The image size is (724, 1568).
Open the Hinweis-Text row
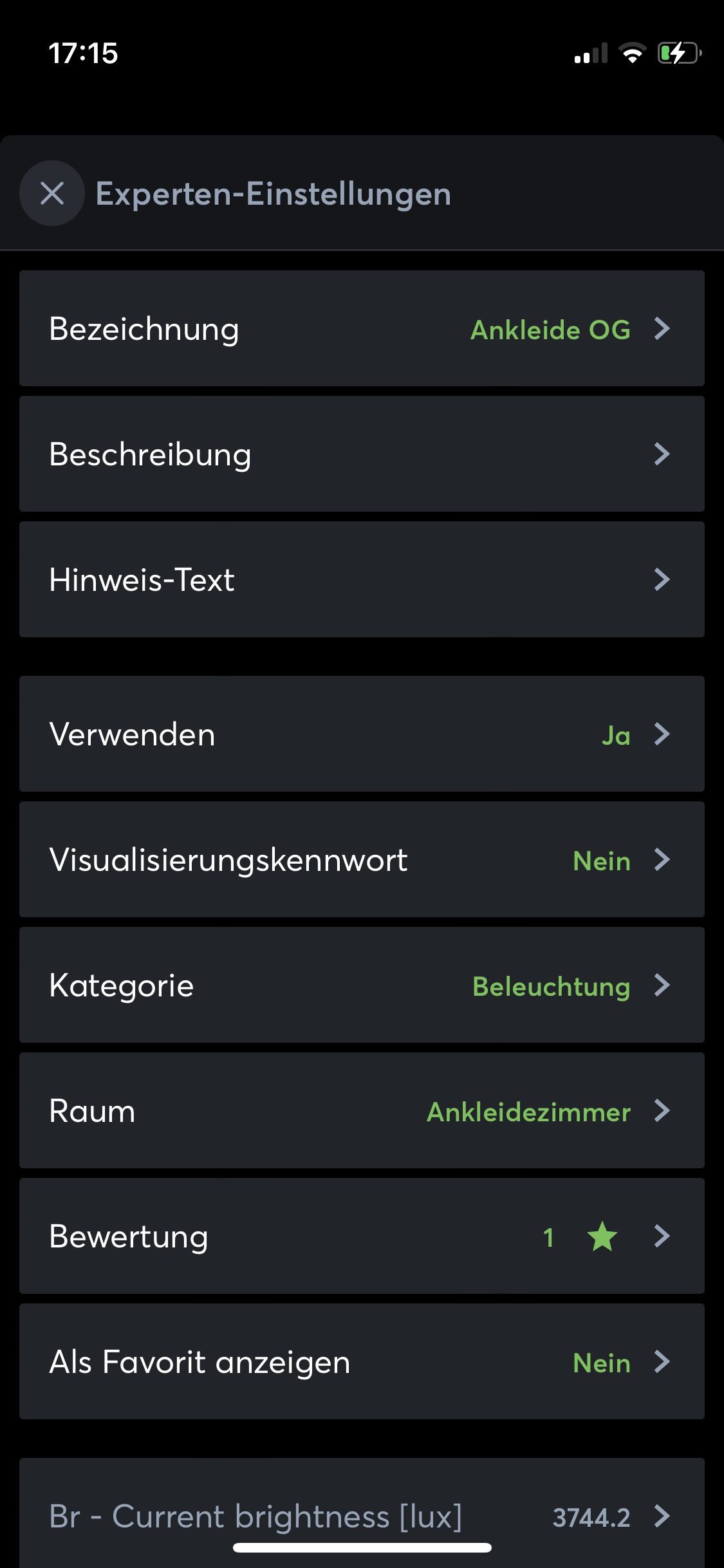(362, 579)
